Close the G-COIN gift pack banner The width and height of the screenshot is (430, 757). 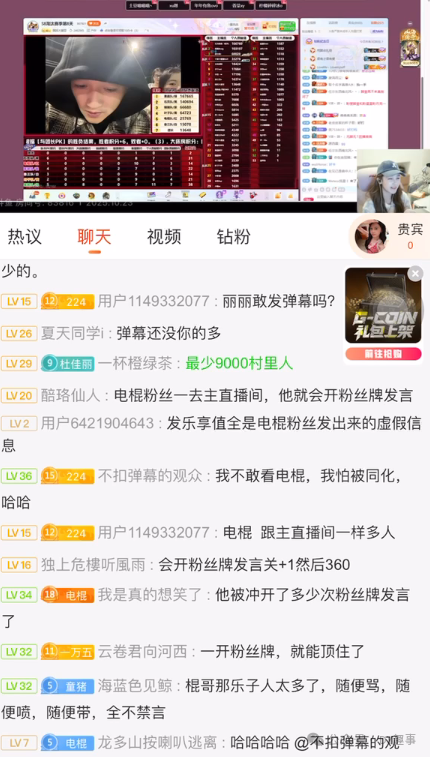(415, 274)
